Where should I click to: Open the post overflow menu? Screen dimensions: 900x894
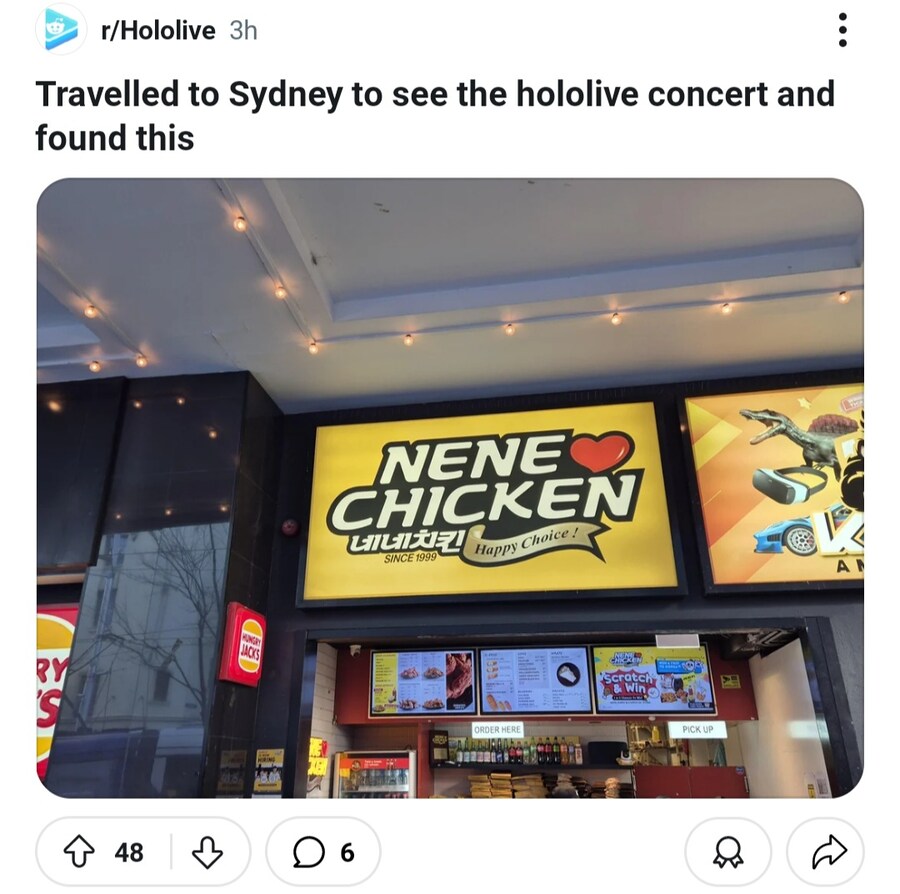[x=842, y=31]
